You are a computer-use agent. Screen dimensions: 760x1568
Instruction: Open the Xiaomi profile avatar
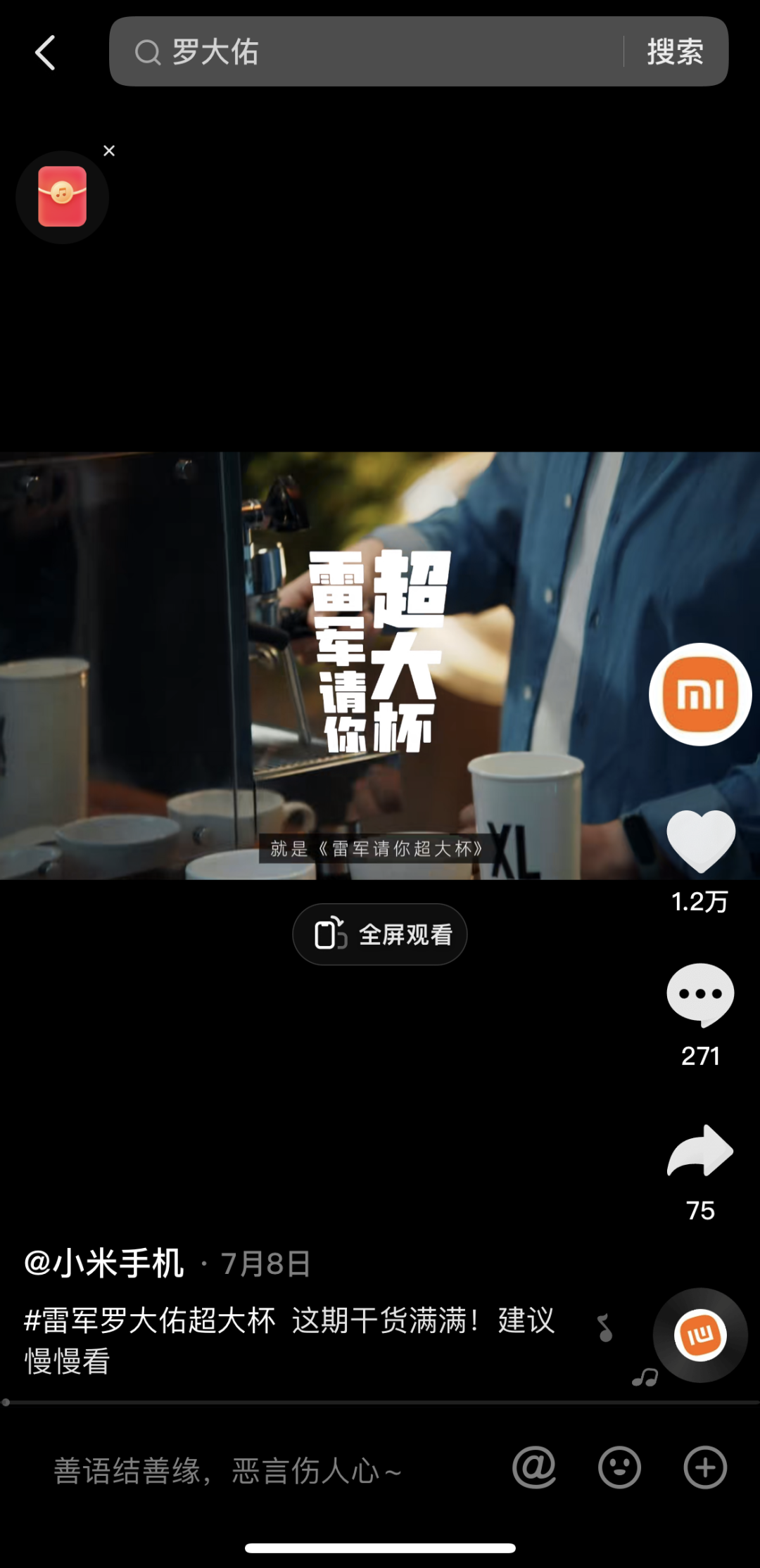tap(700, 694)
